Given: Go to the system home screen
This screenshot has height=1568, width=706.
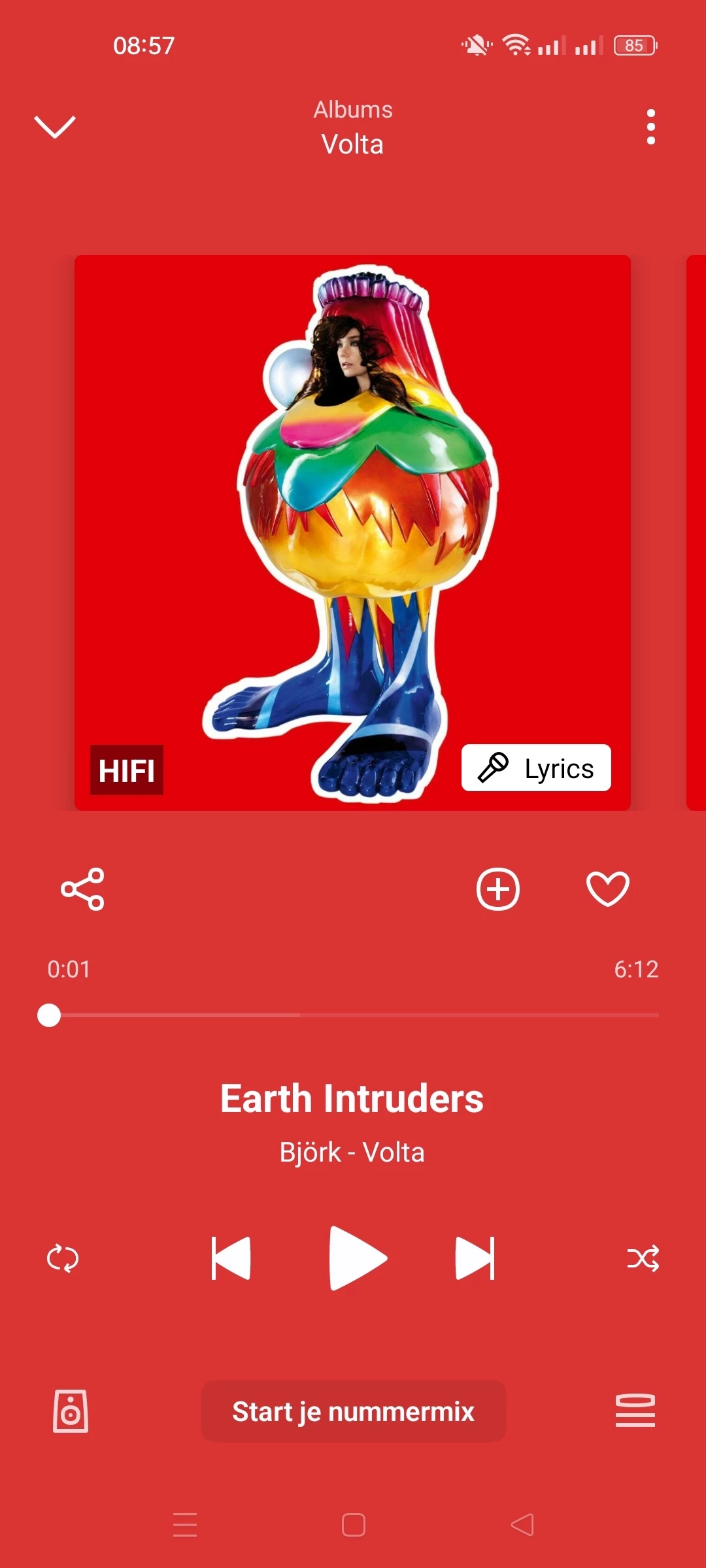Looking at the screenshot, I should point(354,1525).
